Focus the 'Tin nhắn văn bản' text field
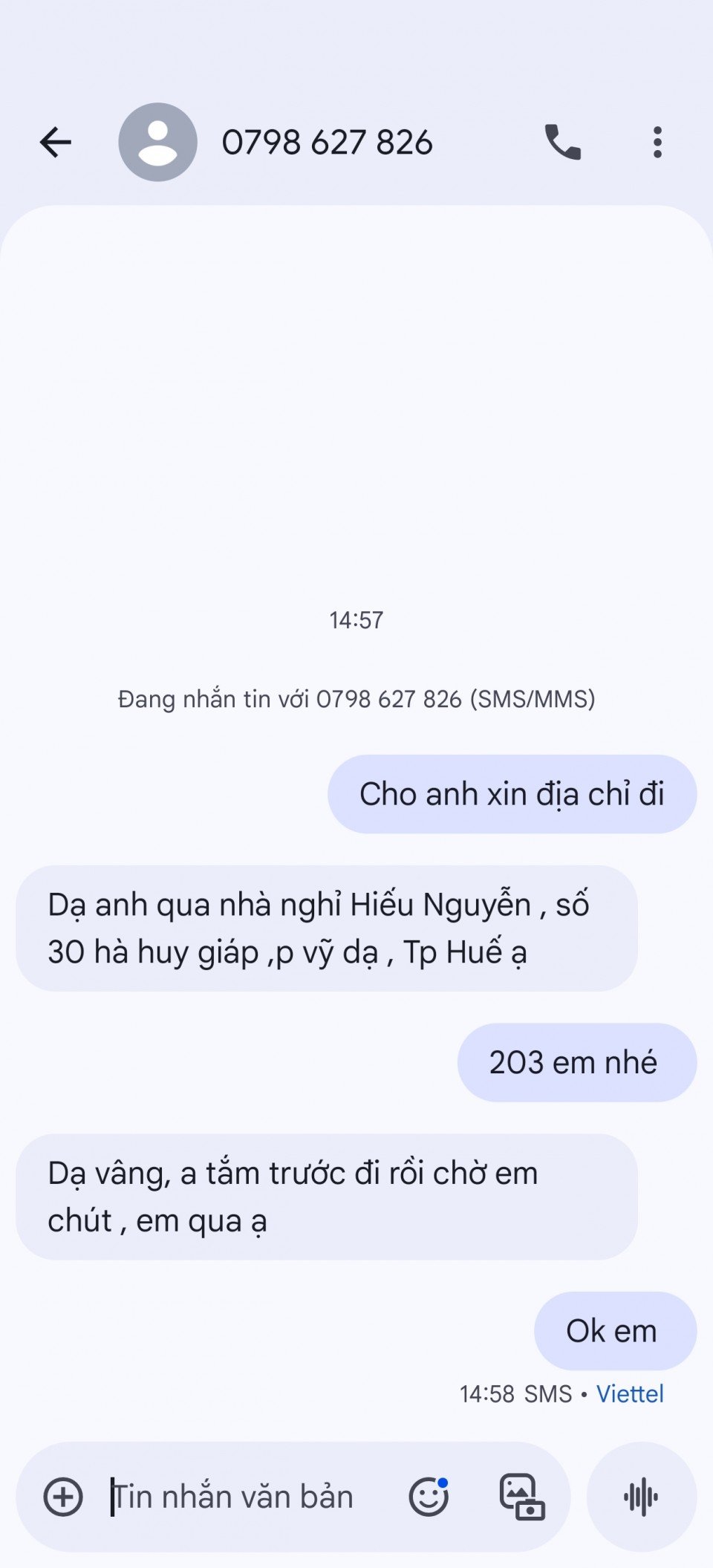713x1568 pixels. [x=238, y=1497]
